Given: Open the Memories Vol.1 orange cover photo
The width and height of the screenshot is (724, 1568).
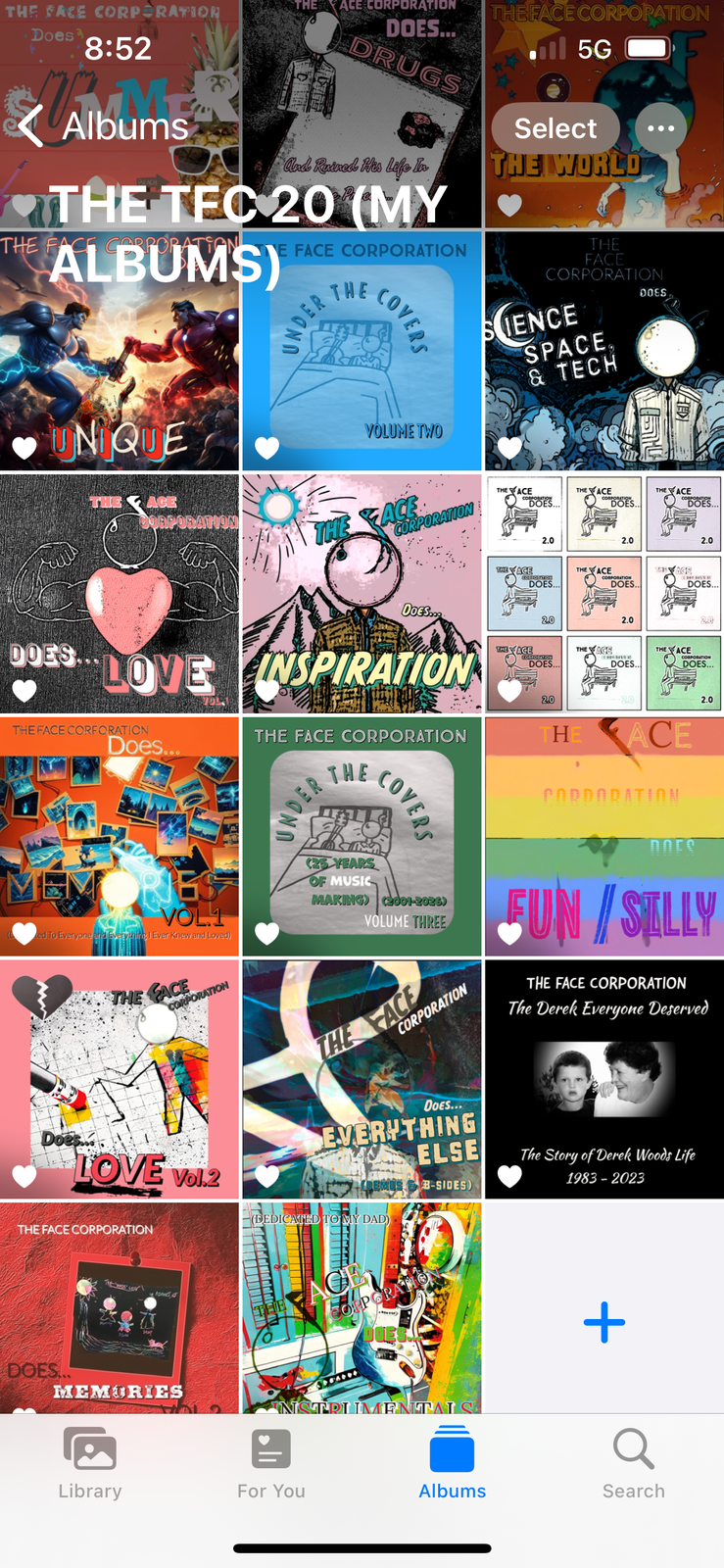Looking at the screenshot, I should pos(120,836).
